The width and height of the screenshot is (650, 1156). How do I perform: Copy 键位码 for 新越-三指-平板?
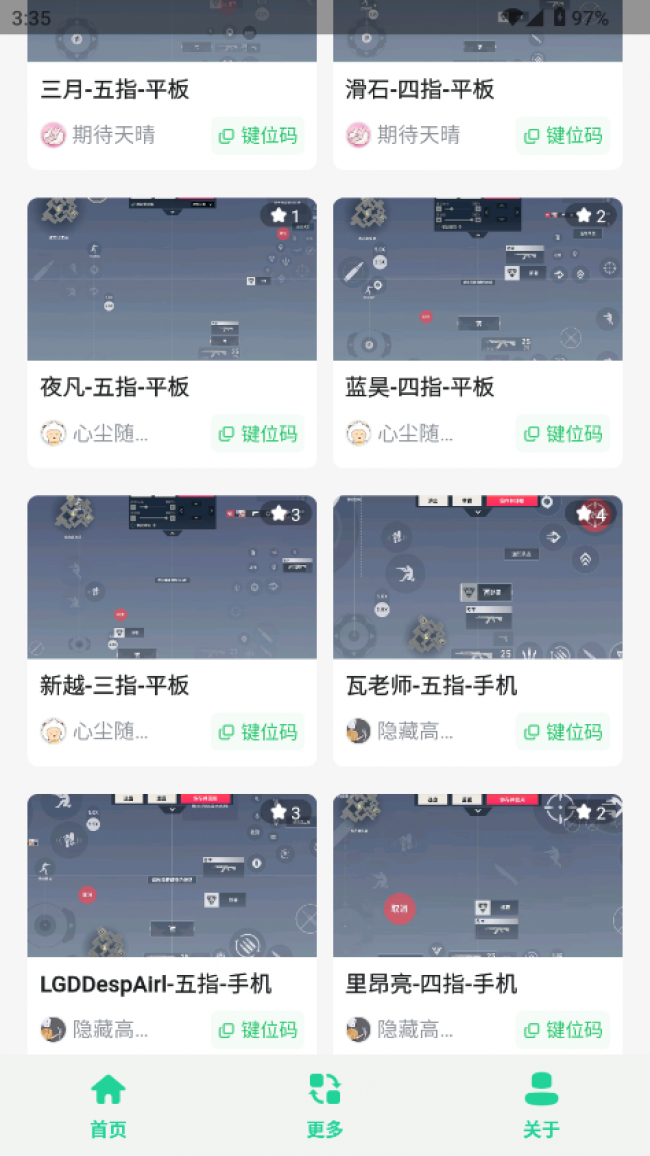[x=258, y=732]
